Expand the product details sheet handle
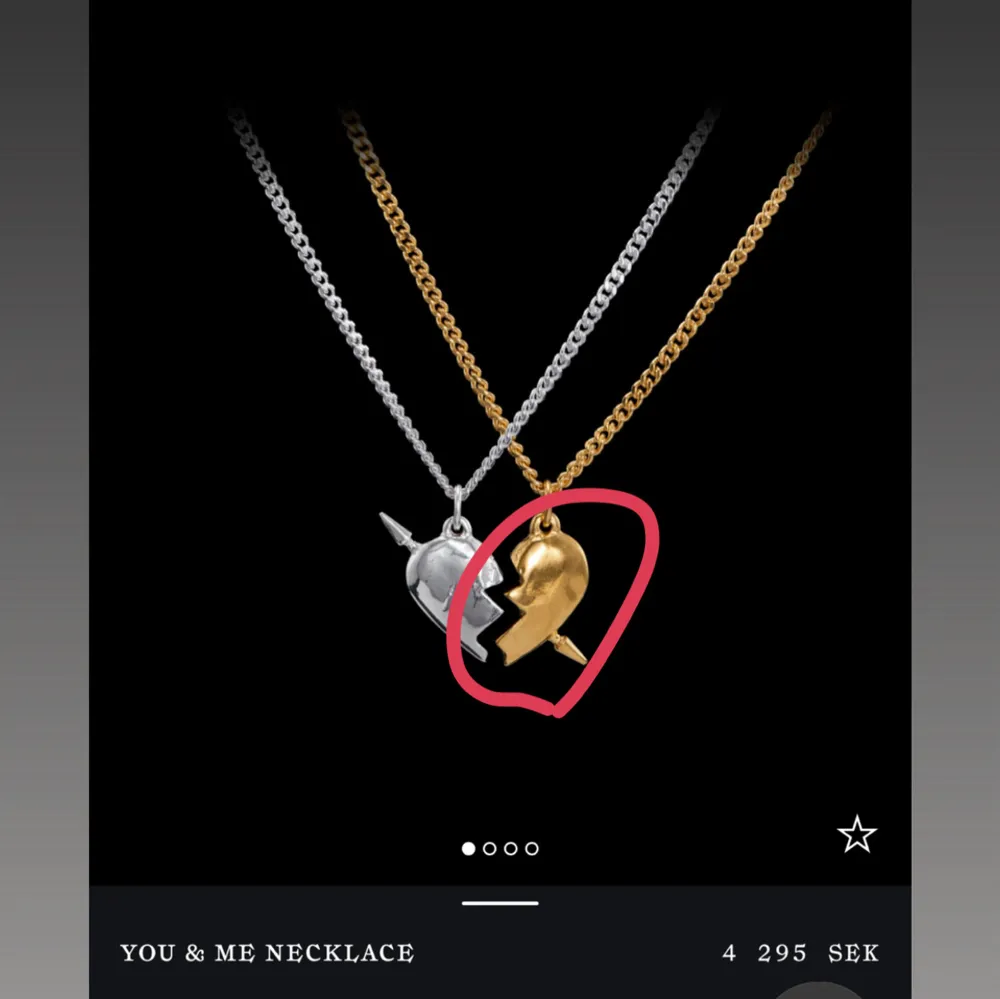Screen dimensions: 1000x999 tap(500, 903)
